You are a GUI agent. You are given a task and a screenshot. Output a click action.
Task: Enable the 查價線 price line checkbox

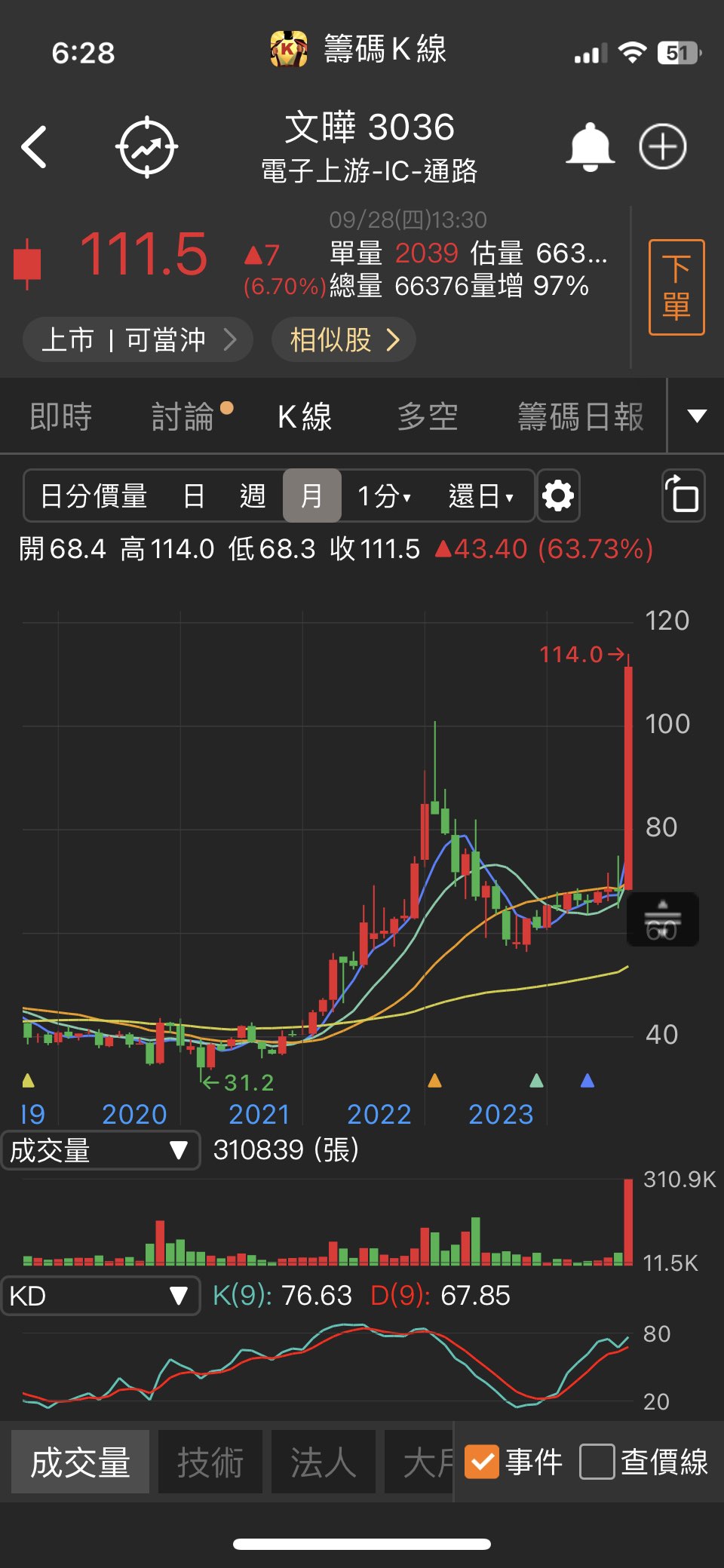pyautogui.click(x=597, y=1462)
